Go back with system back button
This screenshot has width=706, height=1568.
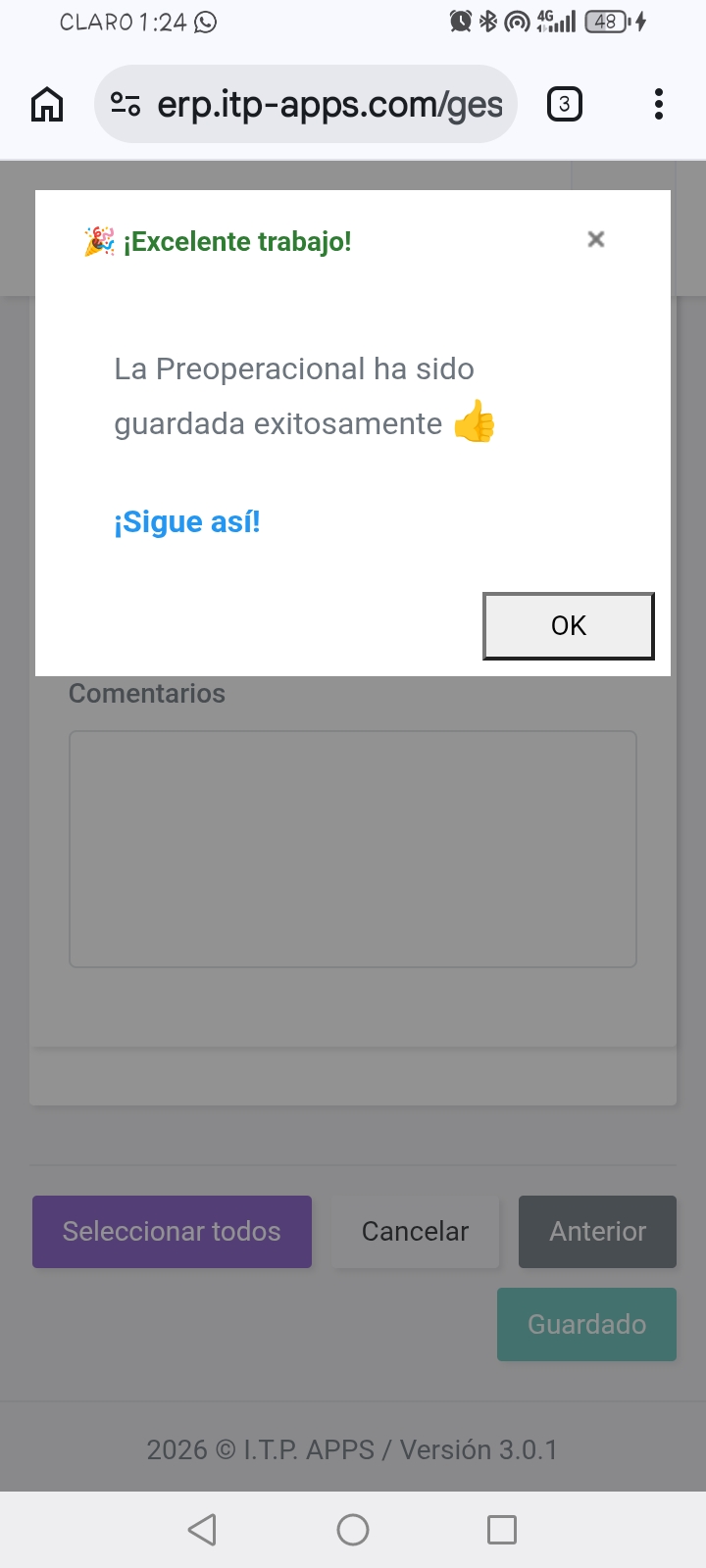point(202,1530)
